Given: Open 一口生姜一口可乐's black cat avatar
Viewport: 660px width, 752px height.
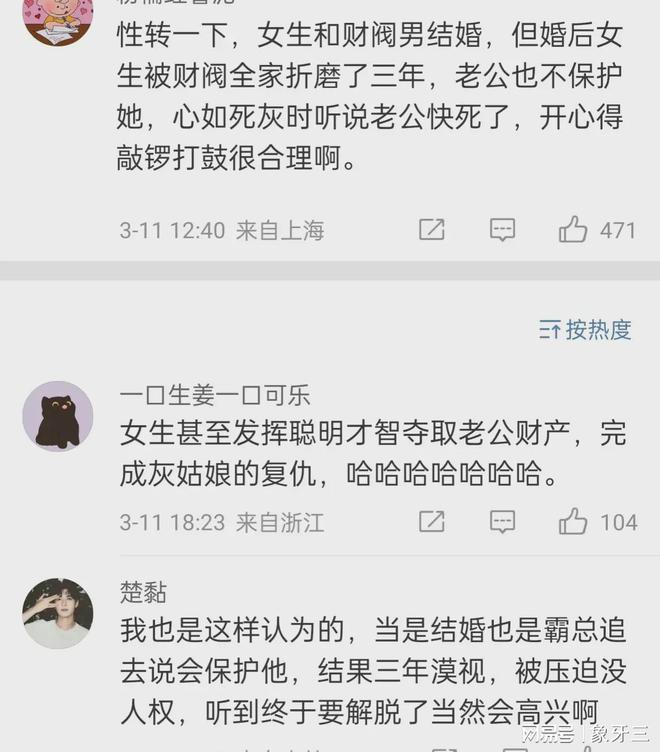Looking at the screenshot, I should (x=58, y=416).
